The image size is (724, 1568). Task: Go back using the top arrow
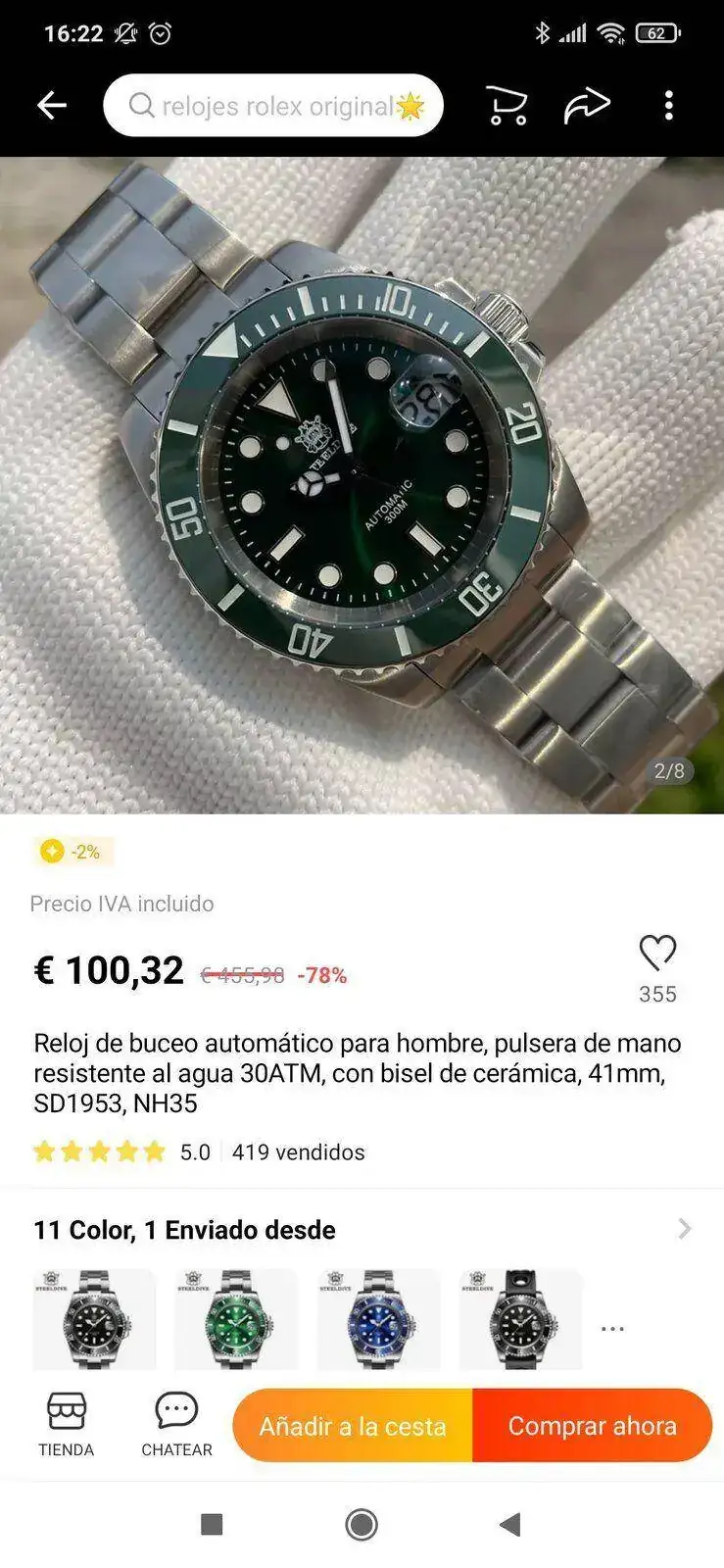pyautogui.click(x=52, y=106)
